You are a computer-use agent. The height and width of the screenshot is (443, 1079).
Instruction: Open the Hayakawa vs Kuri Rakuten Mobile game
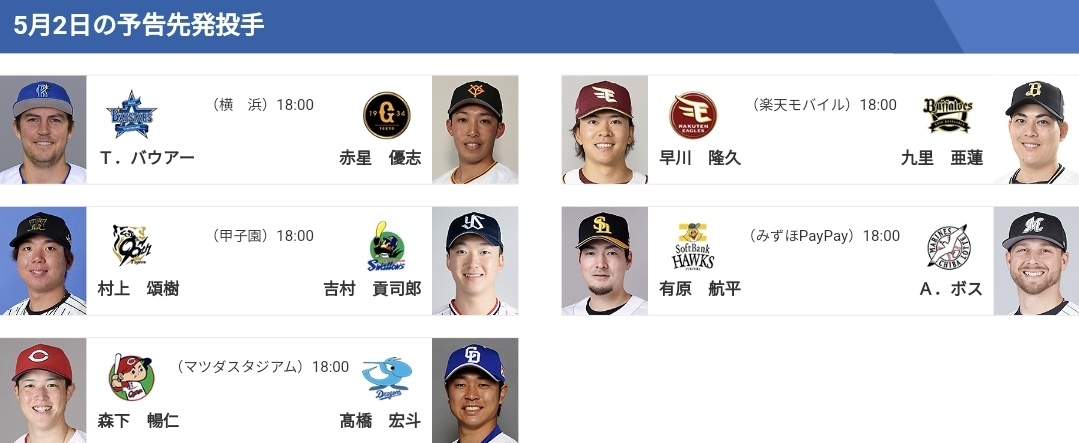[x=820, y=130]
